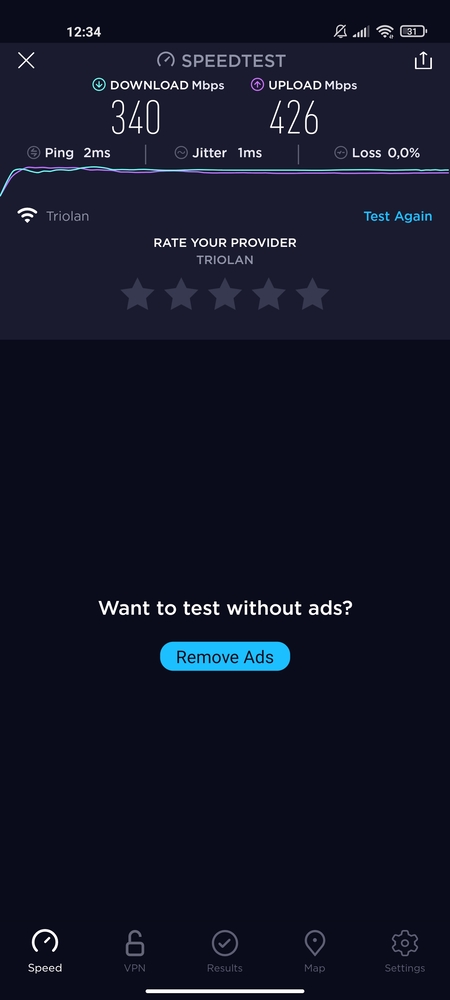The width and height of the screenshot is (450, 1000).
Task: Tap Test Again to rerun
Action: pos(398,216)
